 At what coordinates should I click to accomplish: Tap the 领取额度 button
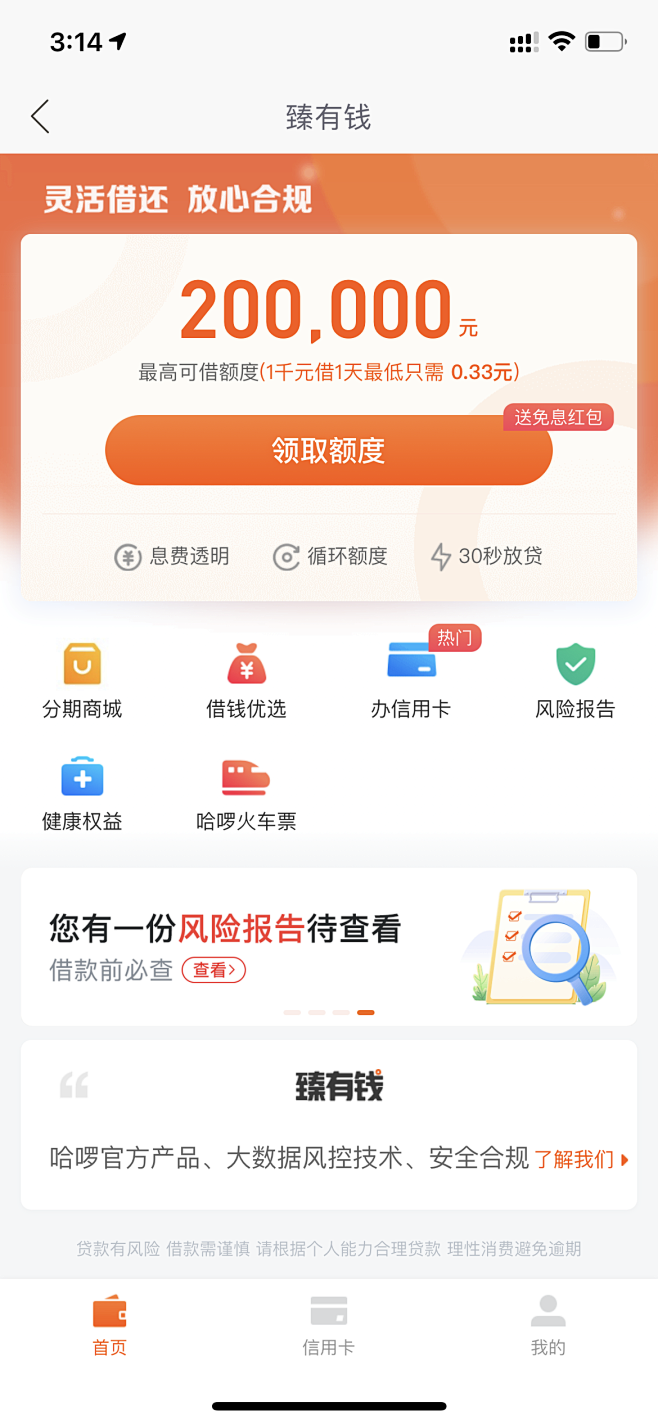coord(328,451)
